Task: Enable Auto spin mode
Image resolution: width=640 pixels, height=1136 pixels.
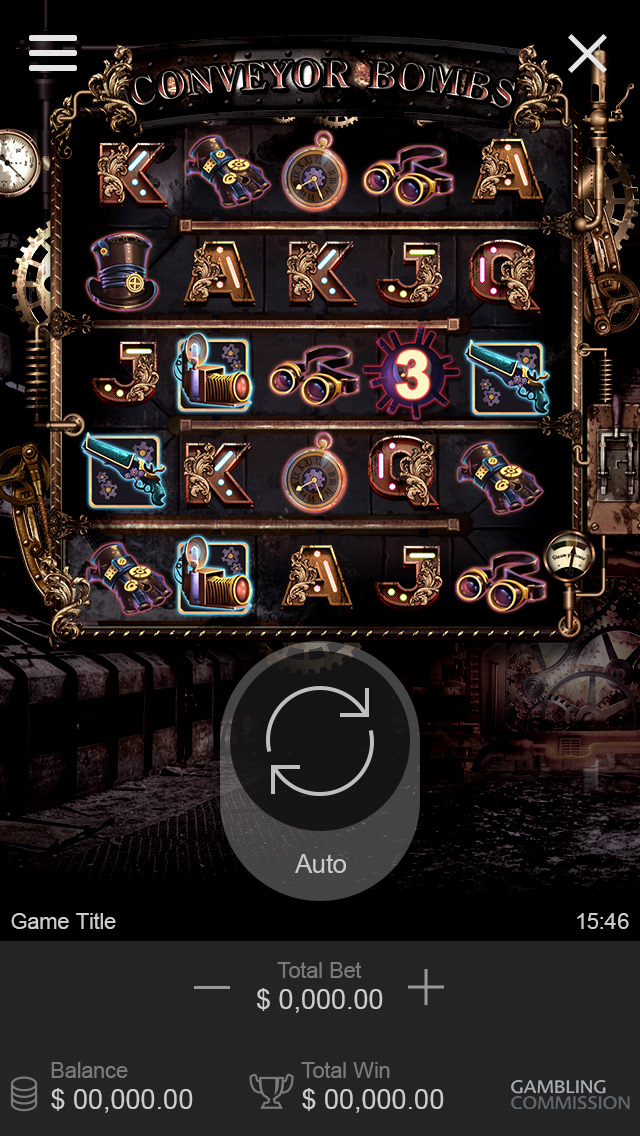Action: (320, 864)
